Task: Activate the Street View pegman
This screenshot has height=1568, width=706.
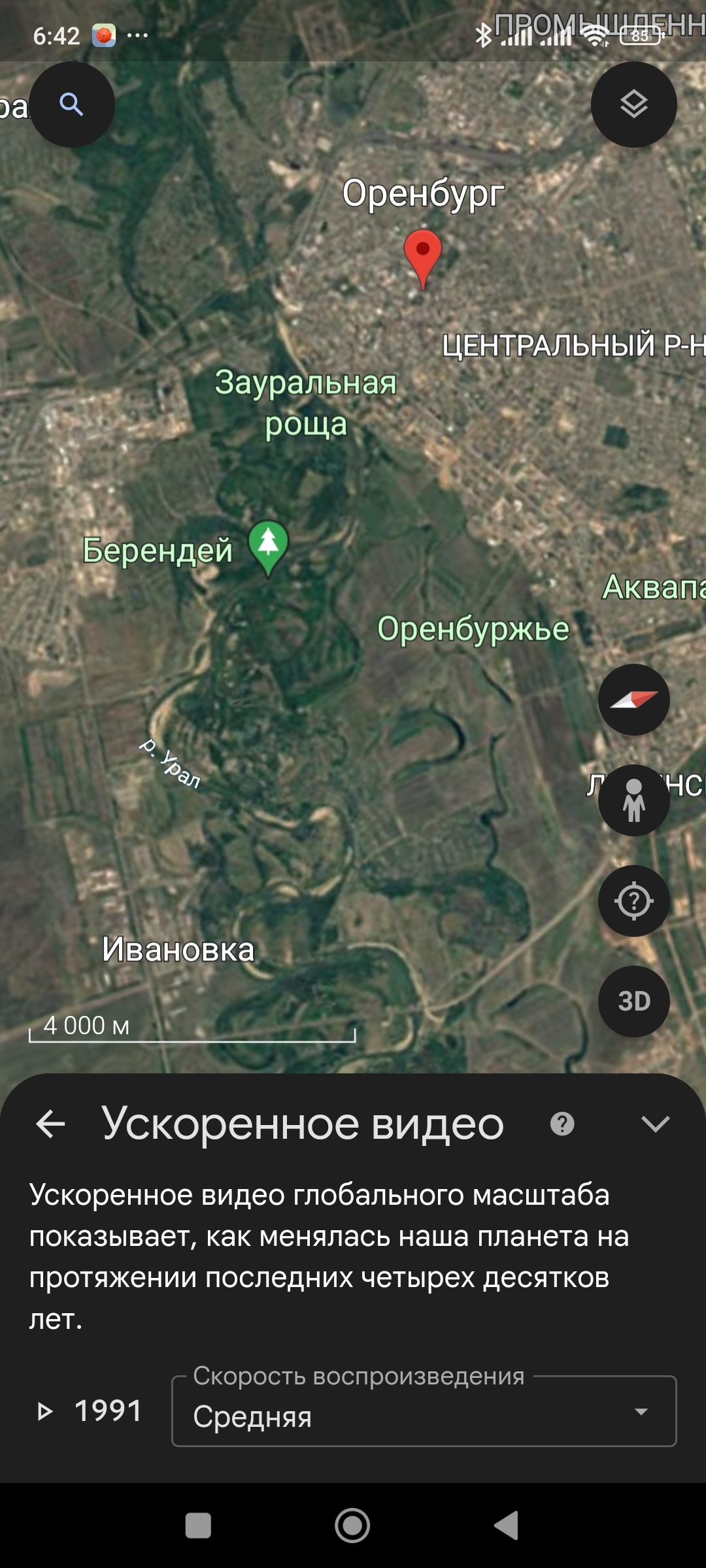Action: (633, 800)
